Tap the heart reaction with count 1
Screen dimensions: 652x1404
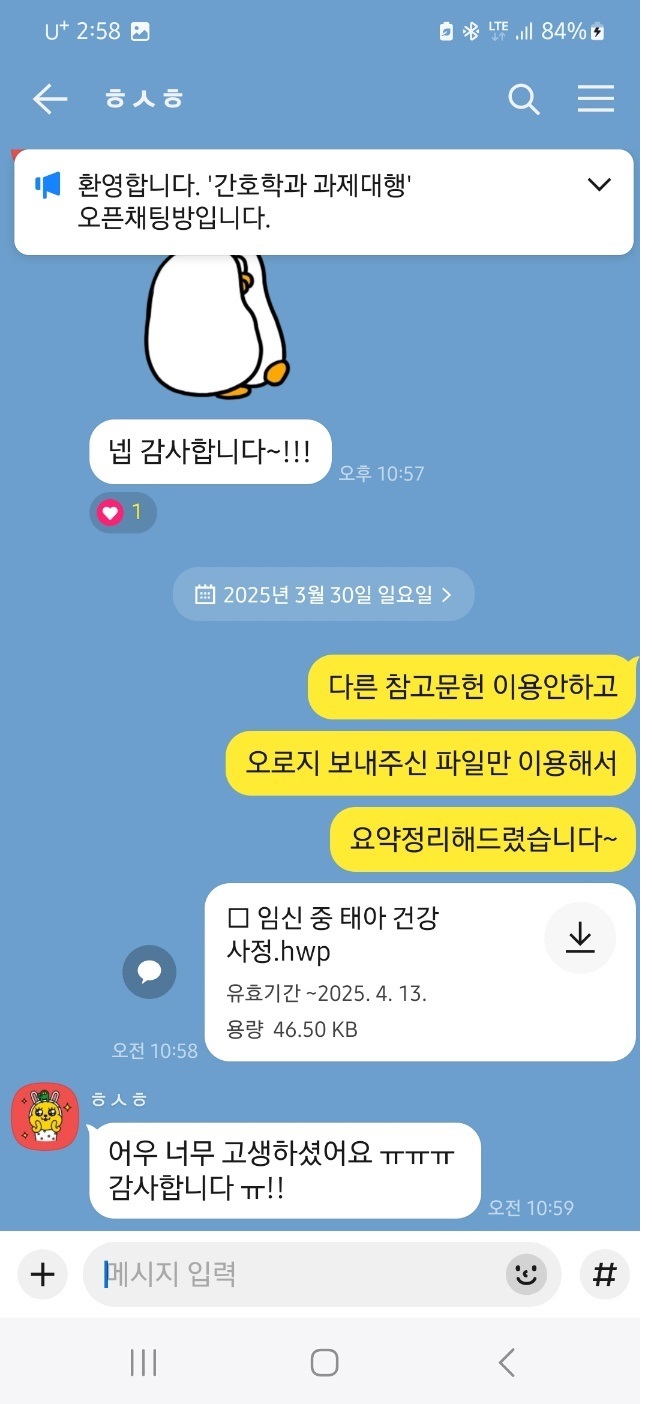(123, 513)
